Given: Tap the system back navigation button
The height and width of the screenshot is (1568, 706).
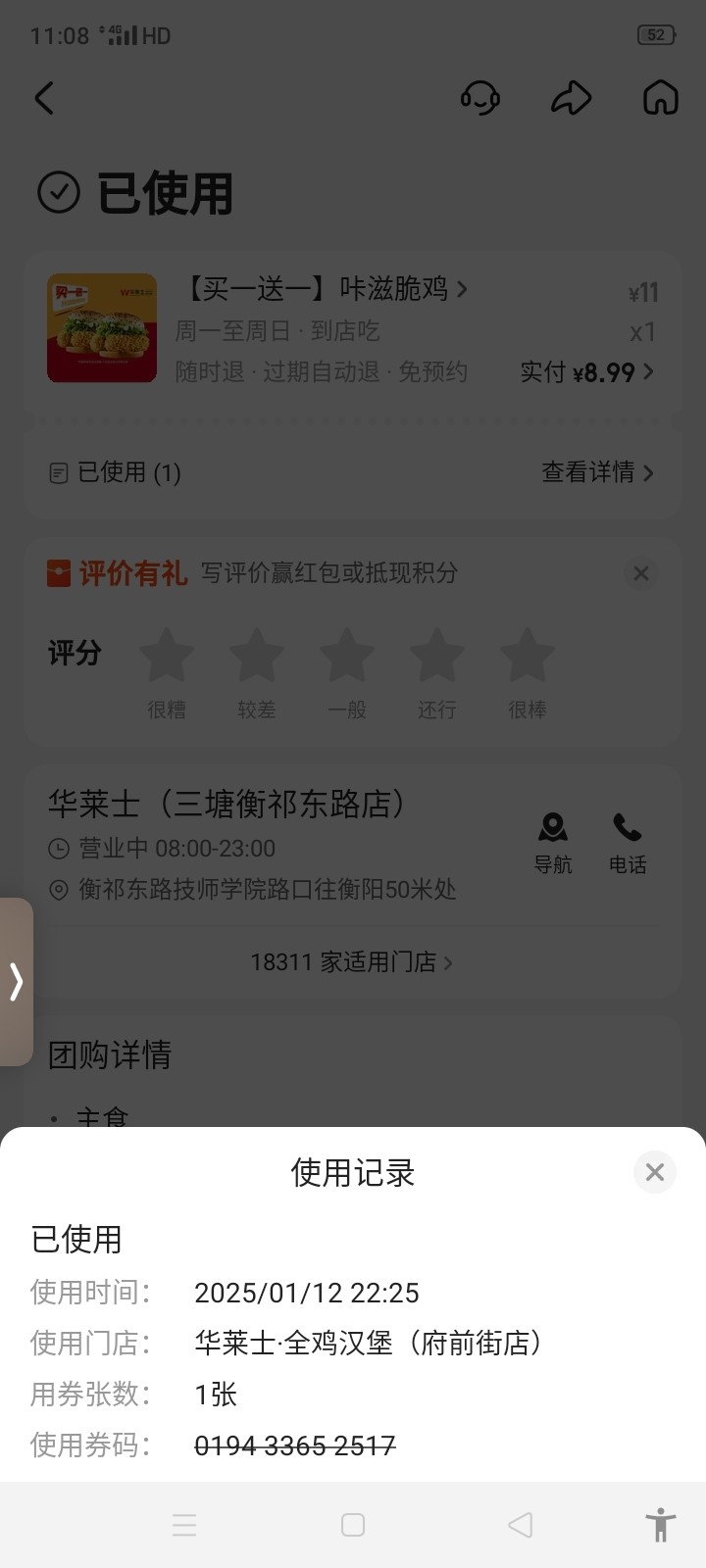Looking at the screenshot, I should pos(521,1525).
